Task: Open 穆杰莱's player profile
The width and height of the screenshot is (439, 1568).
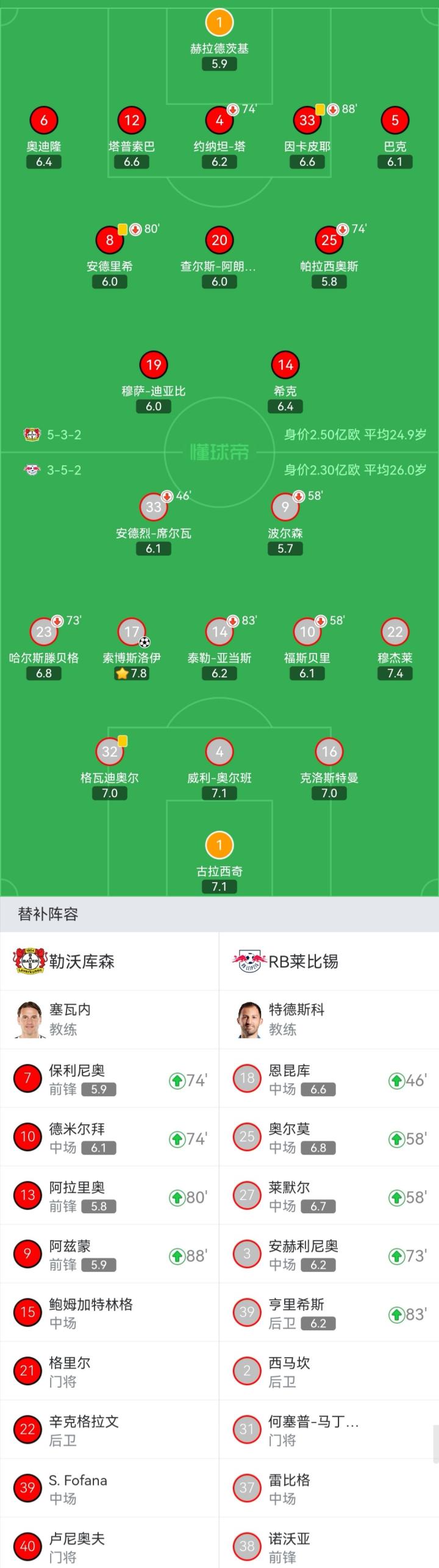Action: (x=395, y=632)
